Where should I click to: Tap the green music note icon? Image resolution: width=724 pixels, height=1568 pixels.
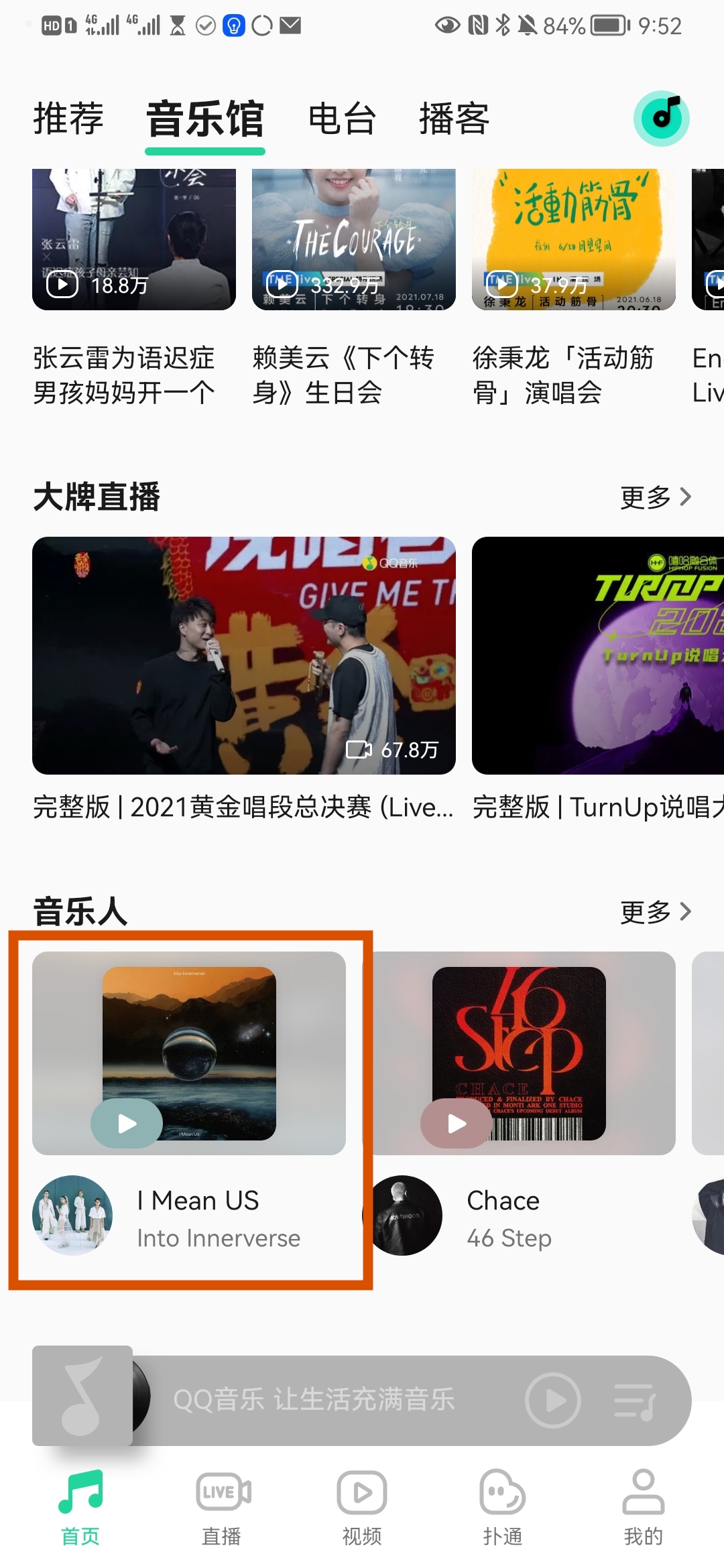click(x=661, y=119)
